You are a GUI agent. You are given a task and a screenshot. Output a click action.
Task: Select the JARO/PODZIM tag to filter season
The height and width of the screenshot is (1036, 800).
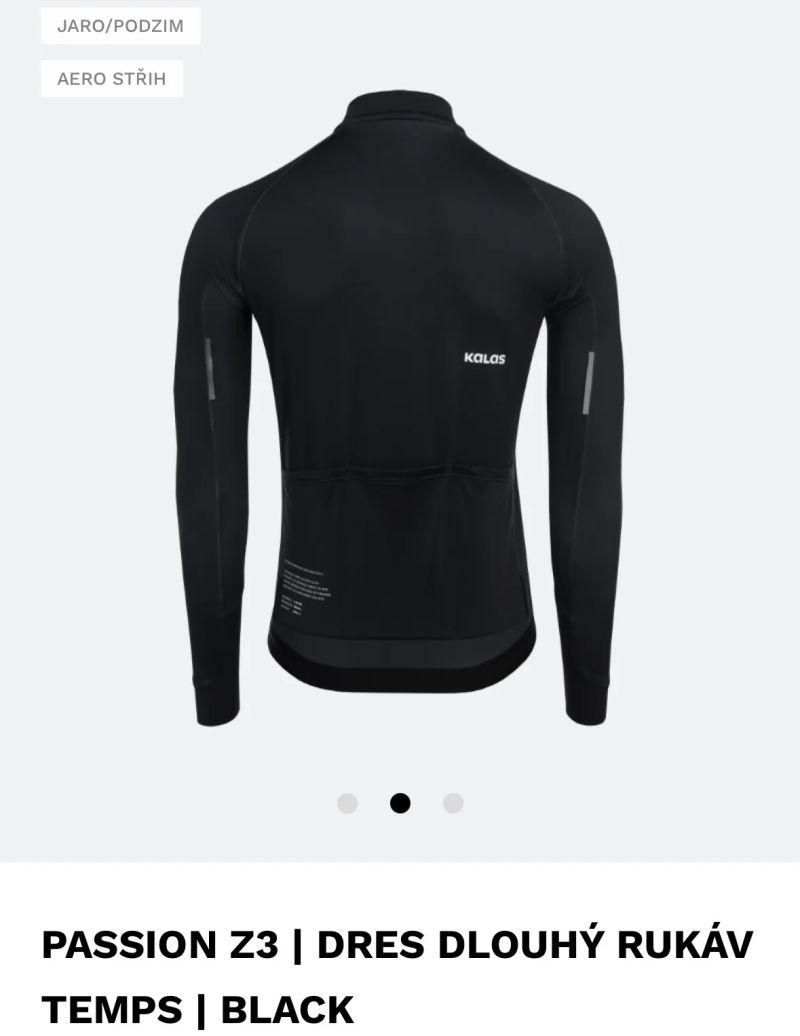click(x=119, y=26)
